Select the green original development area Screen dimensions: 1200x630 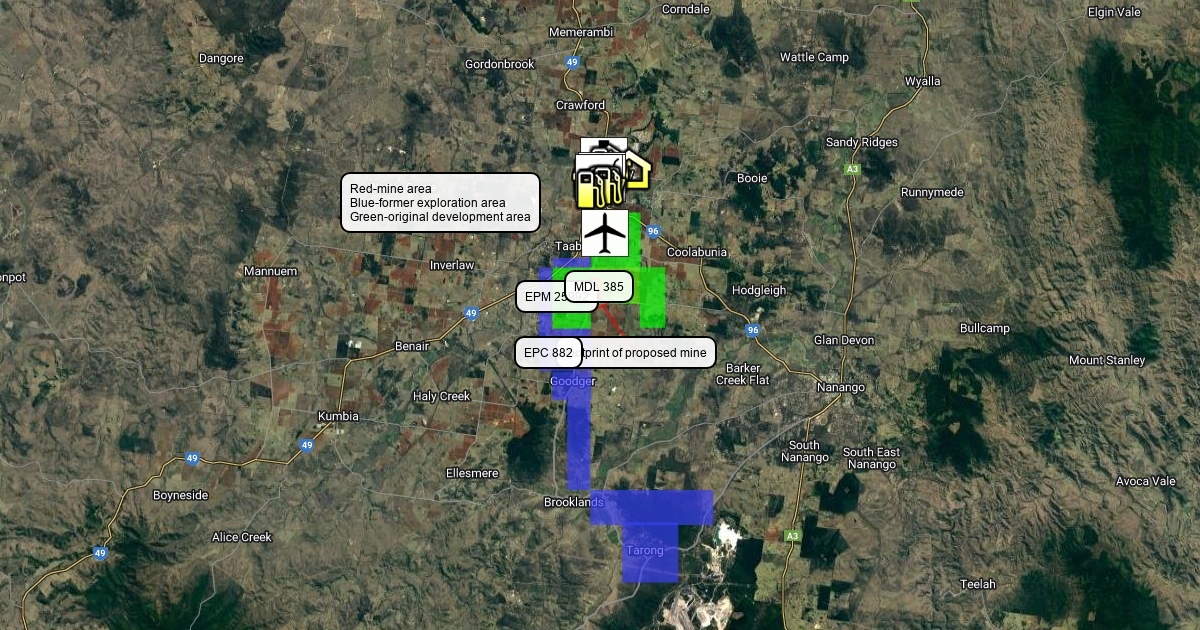click(648, 298)
